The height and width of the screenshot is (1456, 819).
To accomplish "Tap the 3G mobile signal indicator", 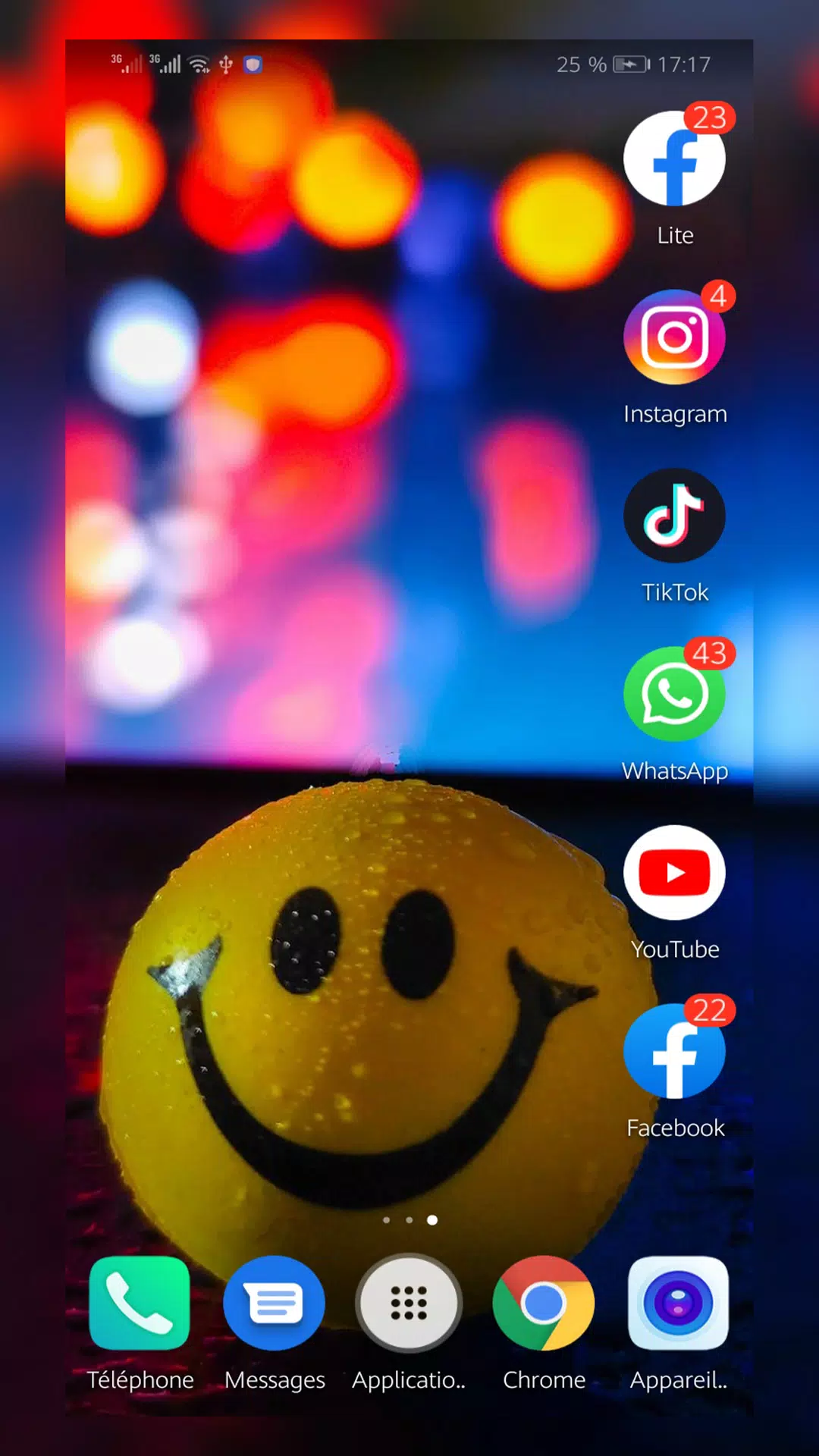I will [125, 64].
